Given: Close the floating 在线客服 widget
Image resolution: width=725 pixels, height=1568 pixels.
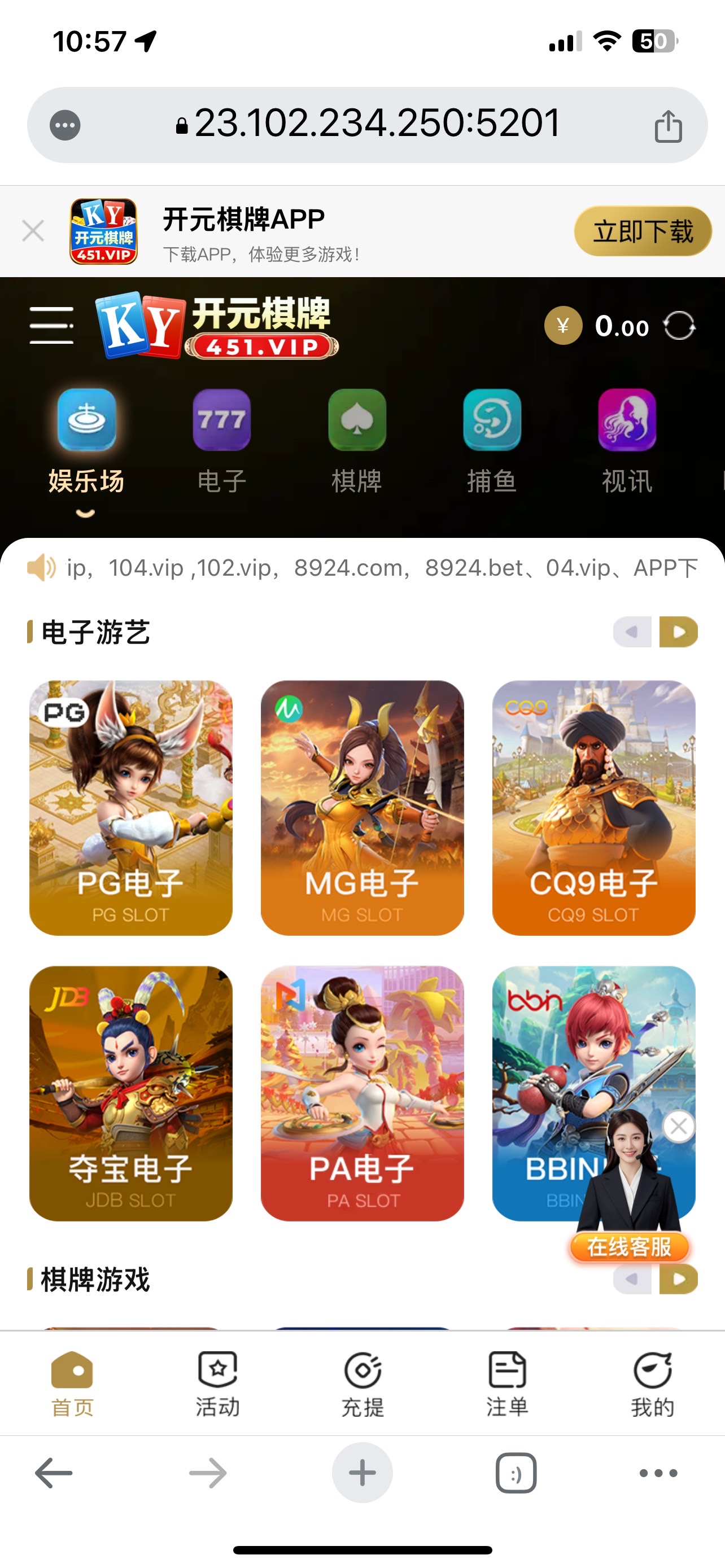Looking at the screenshot, I should click(678, 1127).
